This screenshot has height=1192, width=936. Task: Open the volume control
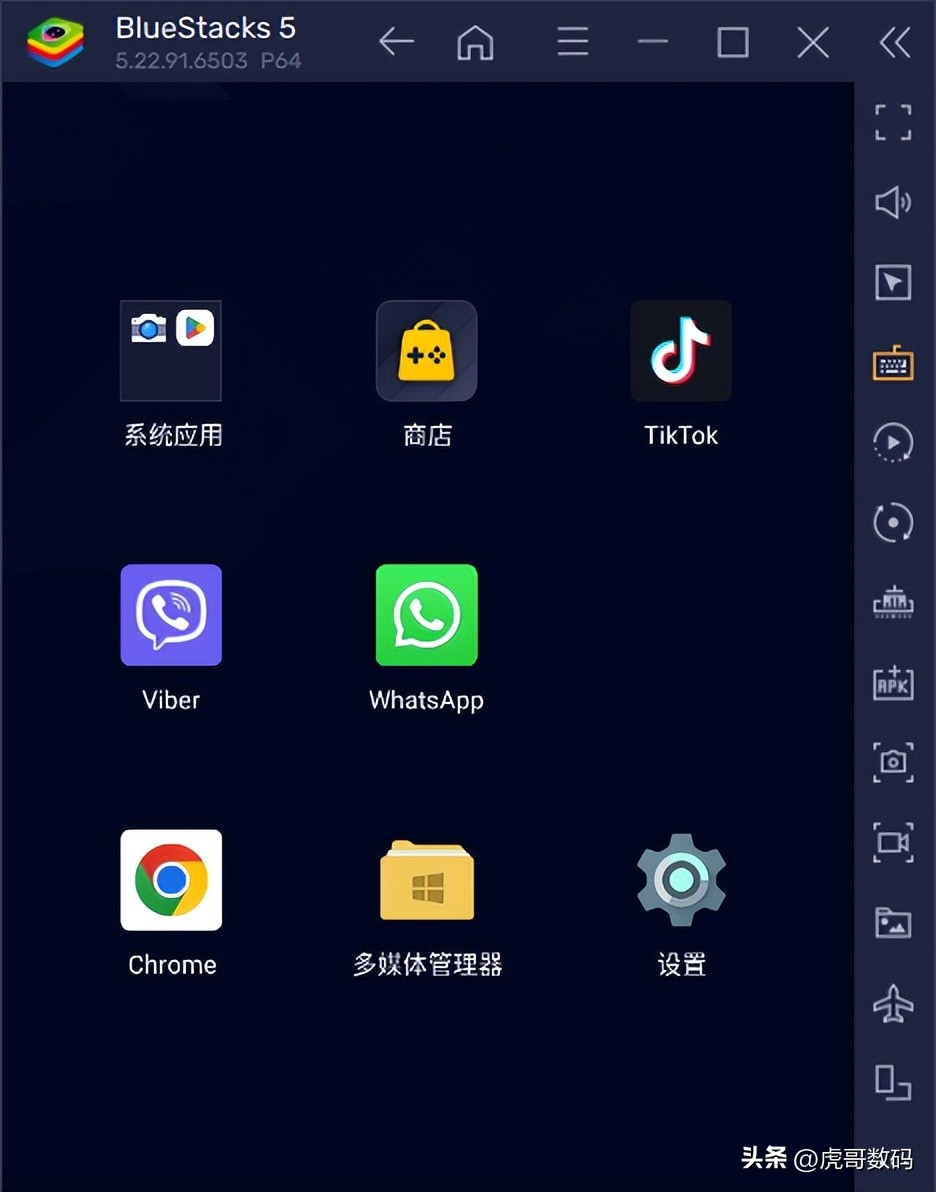(x=893, y=203)
